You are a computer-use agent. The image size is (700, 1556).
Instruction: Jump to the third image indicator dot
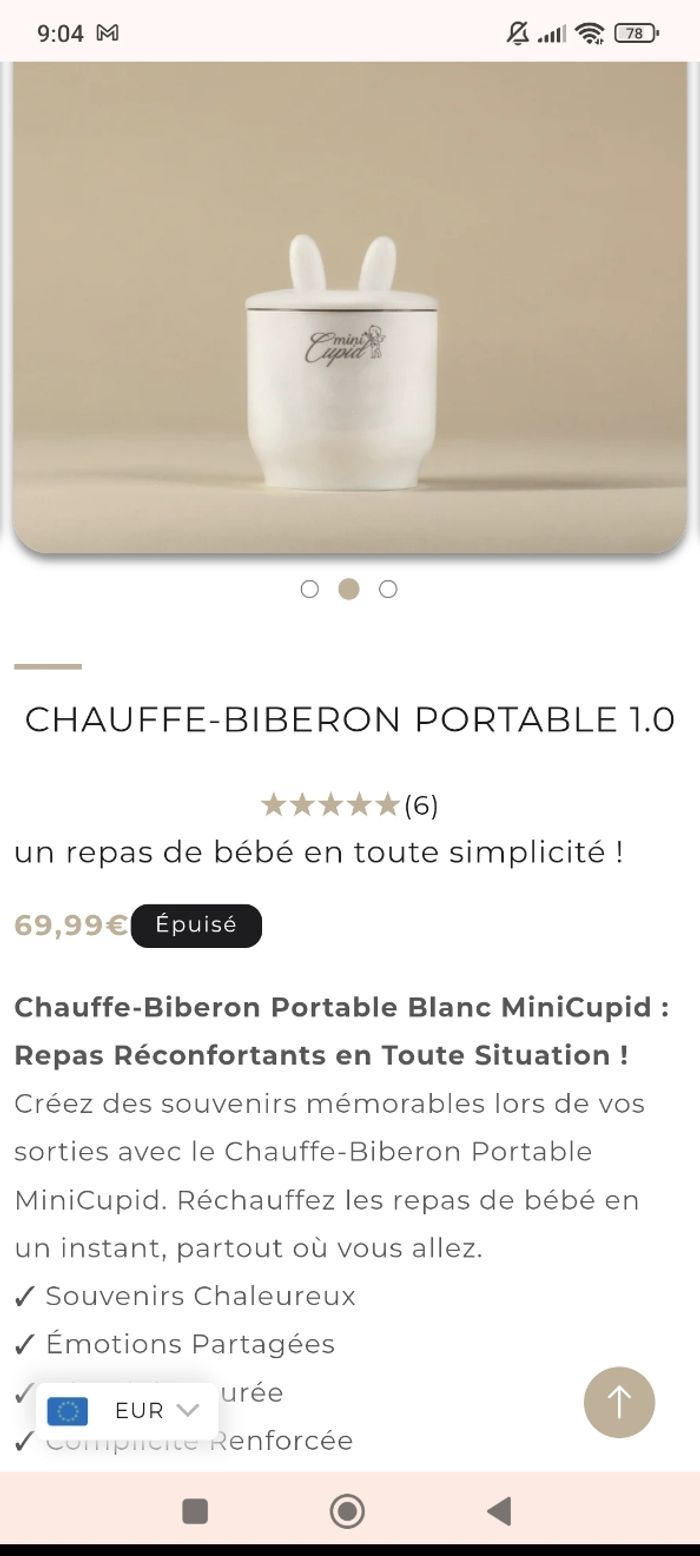(388, 589)
